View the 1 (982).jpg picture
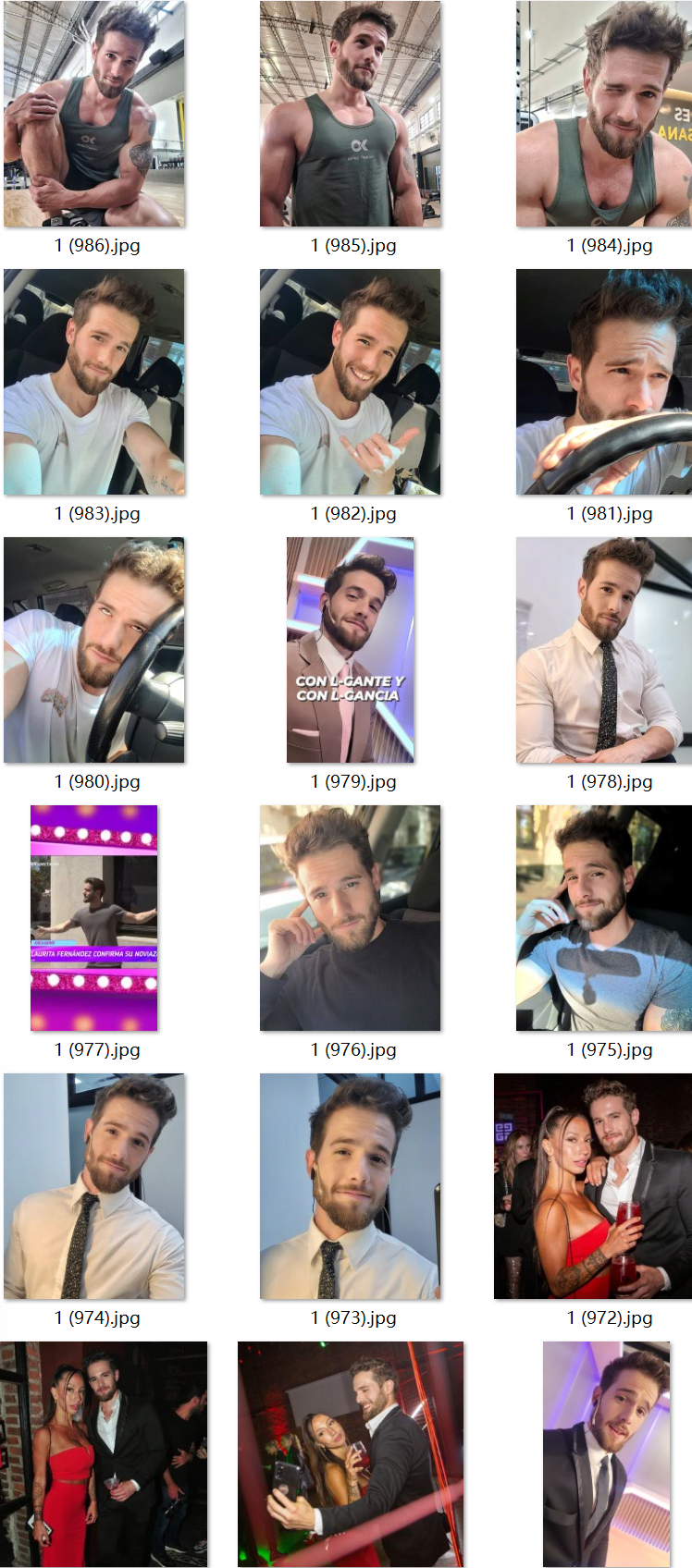The image size is (692, 1568). point(350,382)
